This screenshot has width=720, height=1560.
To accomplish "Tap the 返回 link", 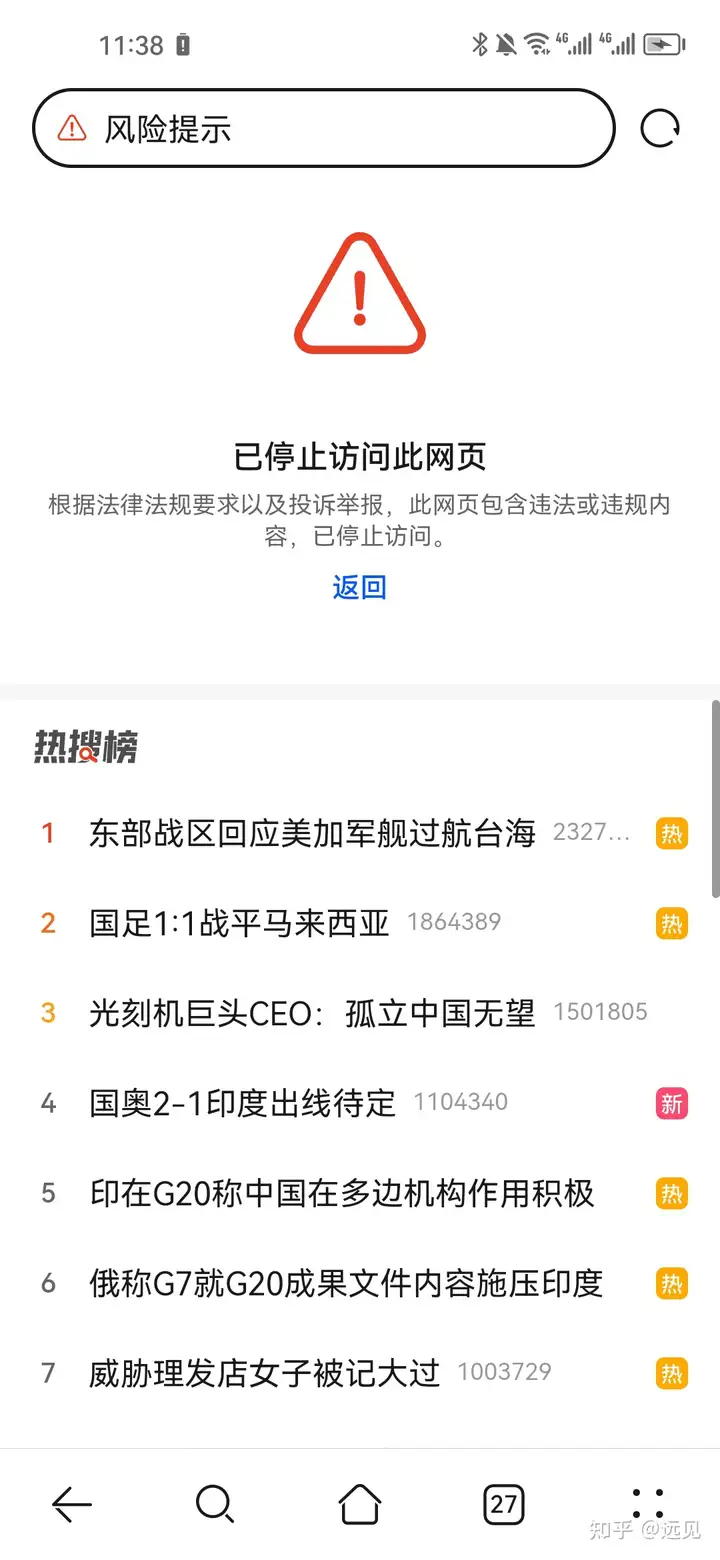I will [360, 587].
